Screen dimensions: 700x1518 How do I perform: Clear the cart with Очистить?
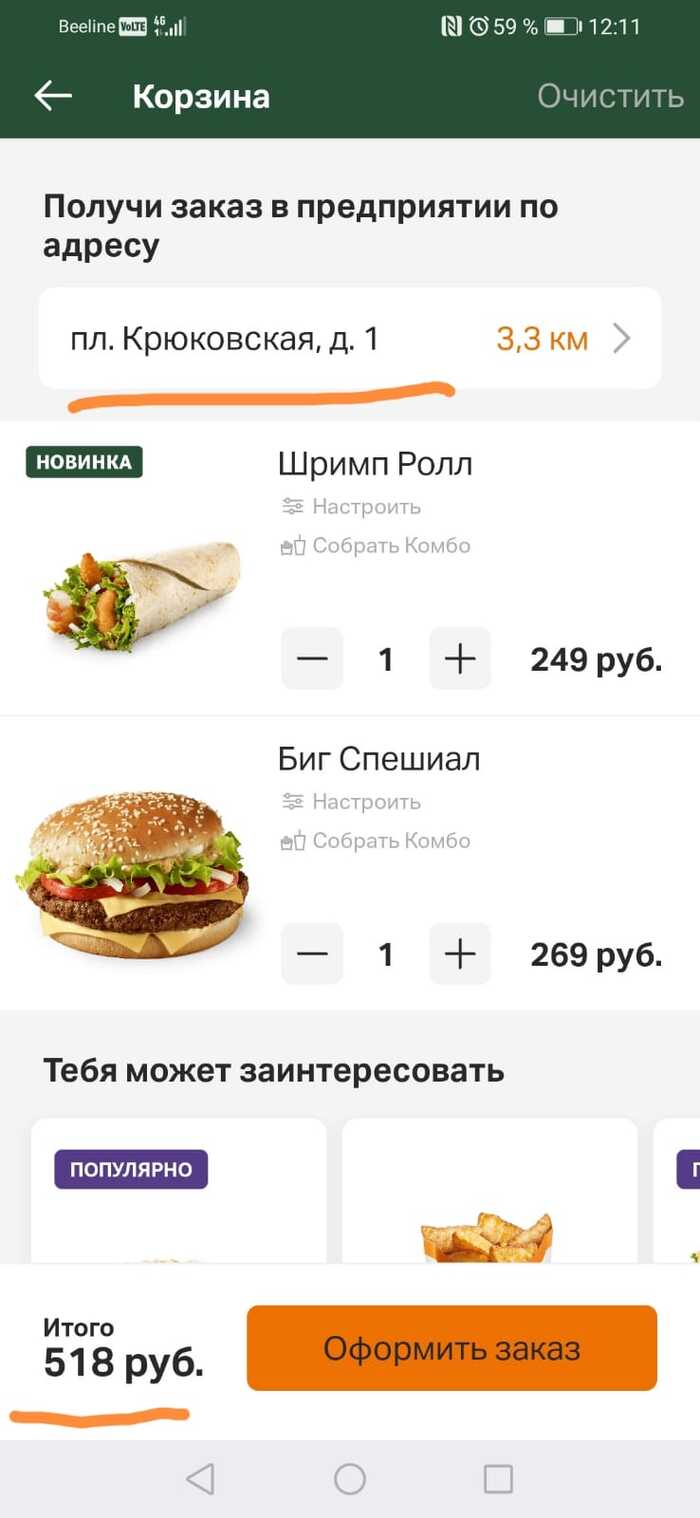tap(610, 96)
